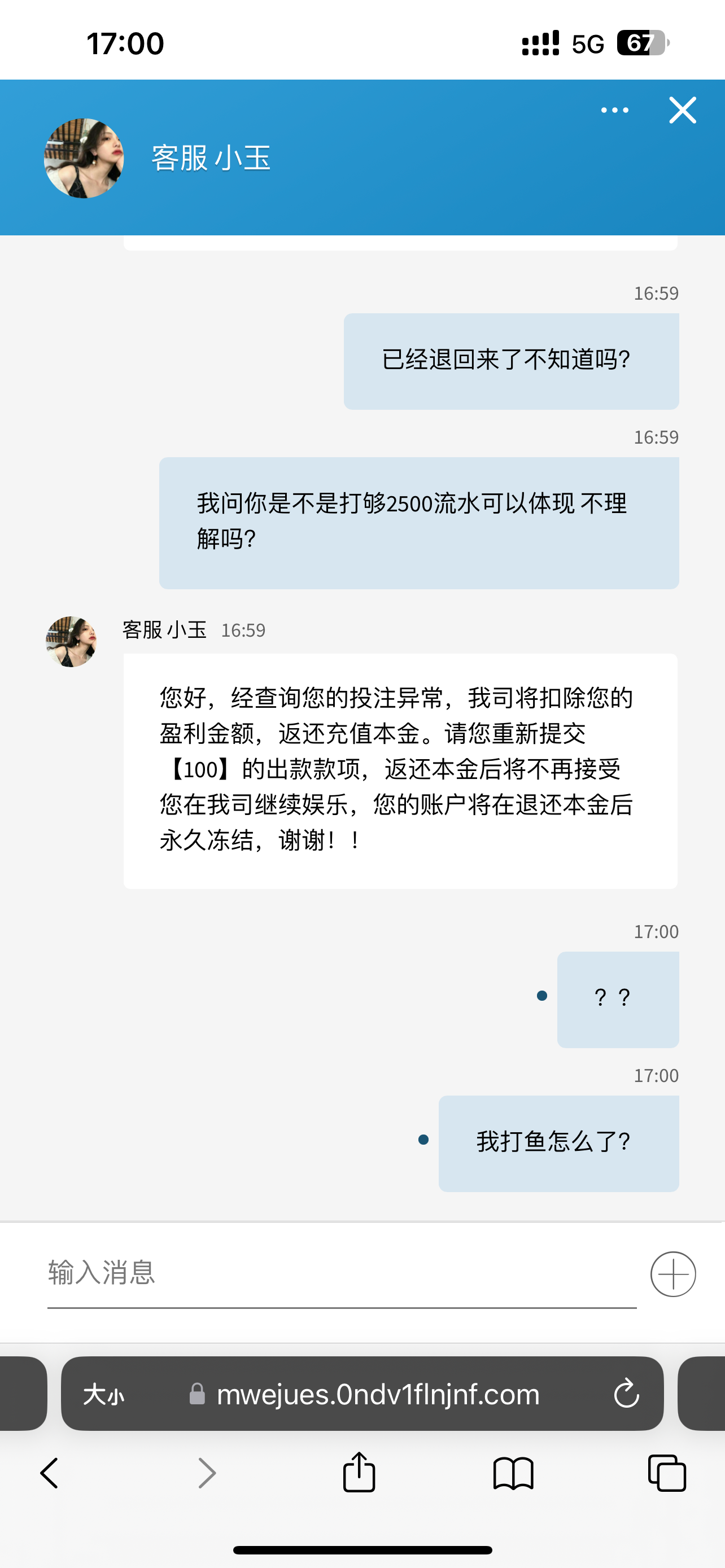The image size is (725, 1568).
Task: Select the 17:00 status bar clock
Action: (x=125, y=42)
